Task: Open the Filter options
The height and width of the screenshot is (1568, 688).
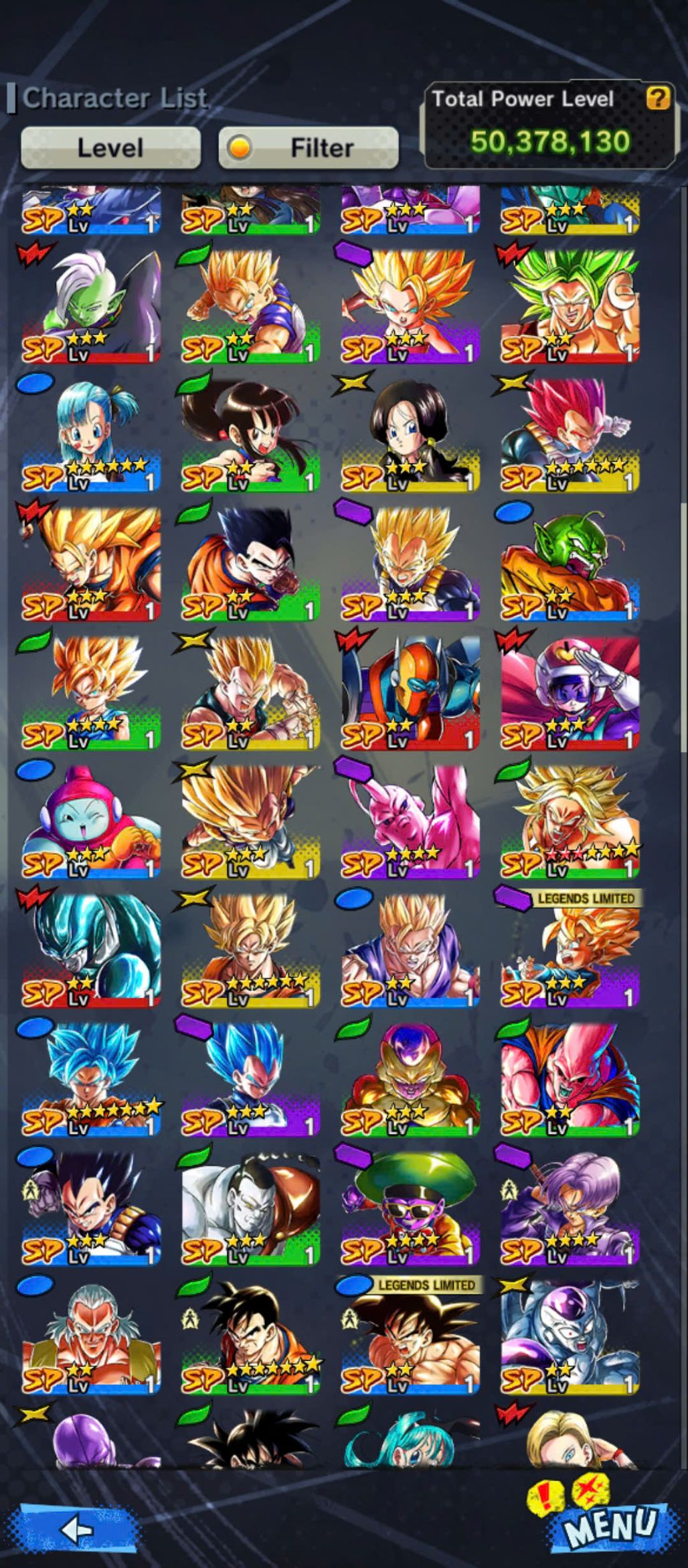Action: coord(309,147)
